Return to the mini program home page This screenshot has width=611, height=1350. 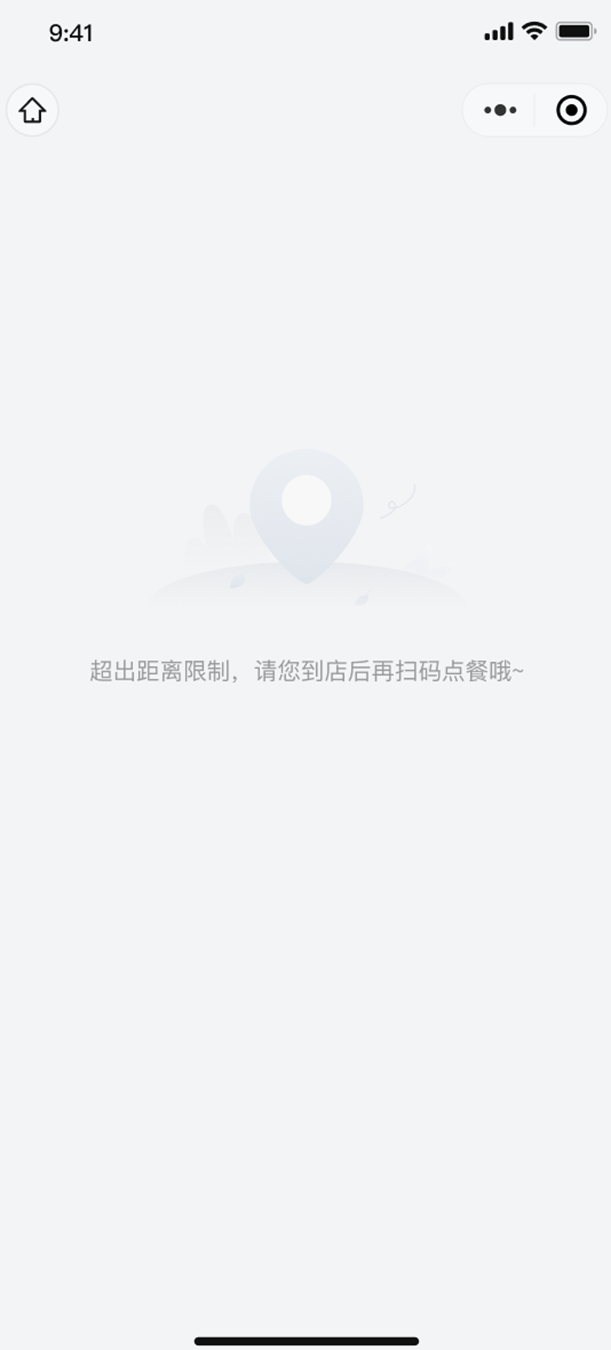coord(32,110)
